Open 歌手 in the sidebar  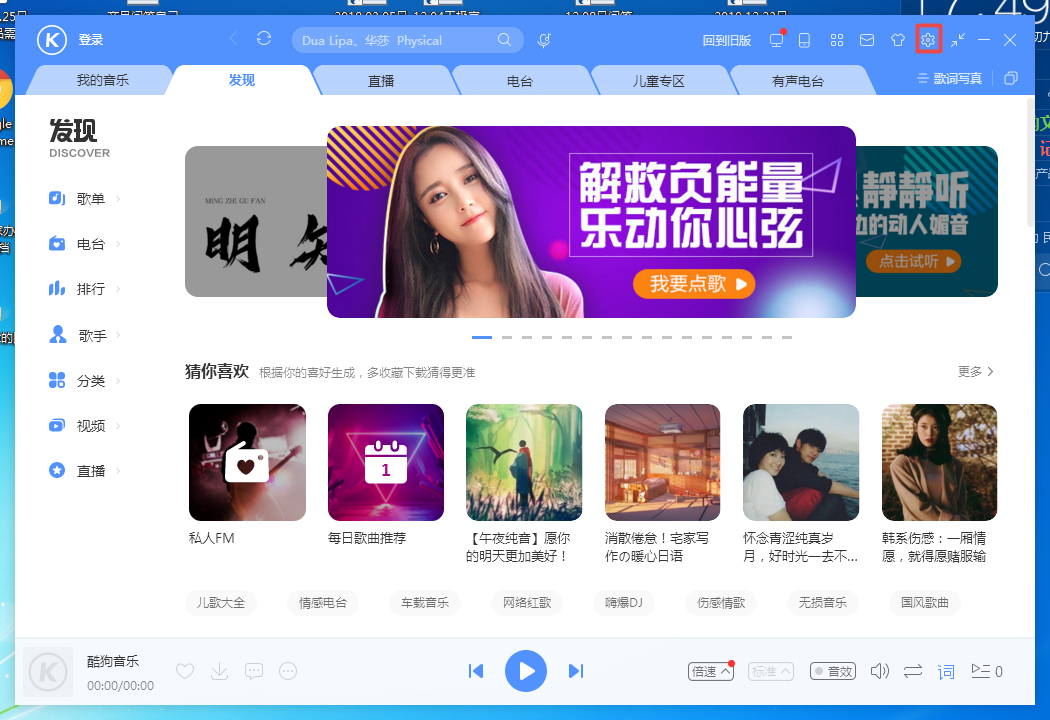click(92, 336)
